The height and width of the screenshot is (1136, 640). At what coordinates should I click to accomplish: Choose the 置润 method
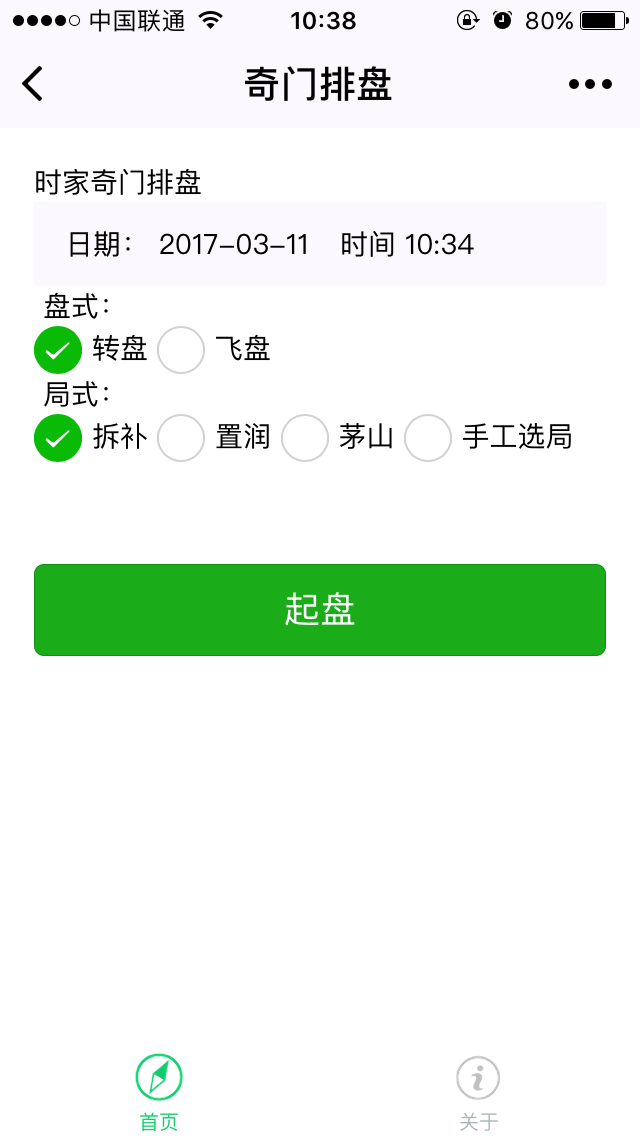181,437
